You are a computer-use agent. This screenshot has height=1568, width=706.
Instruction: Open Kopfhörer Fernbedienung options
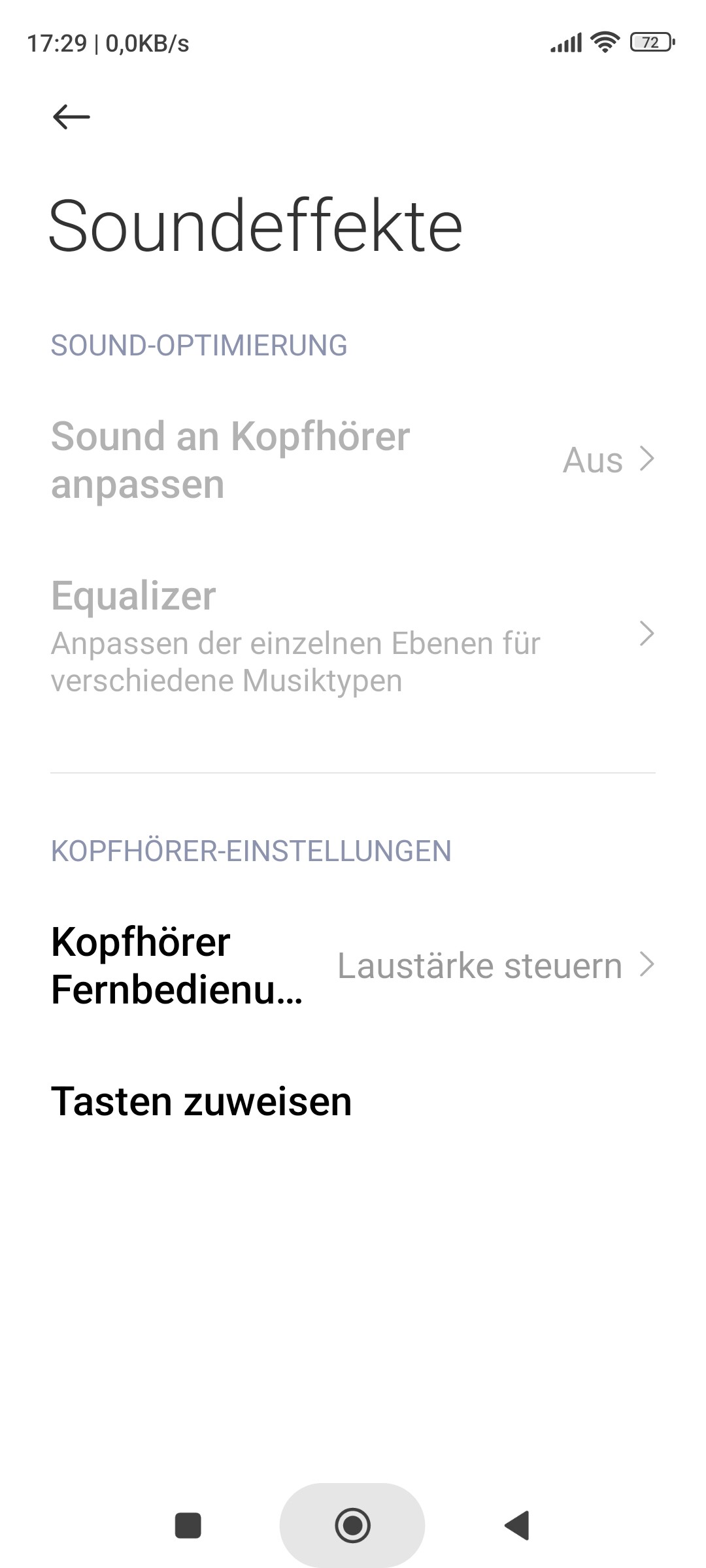353,966
